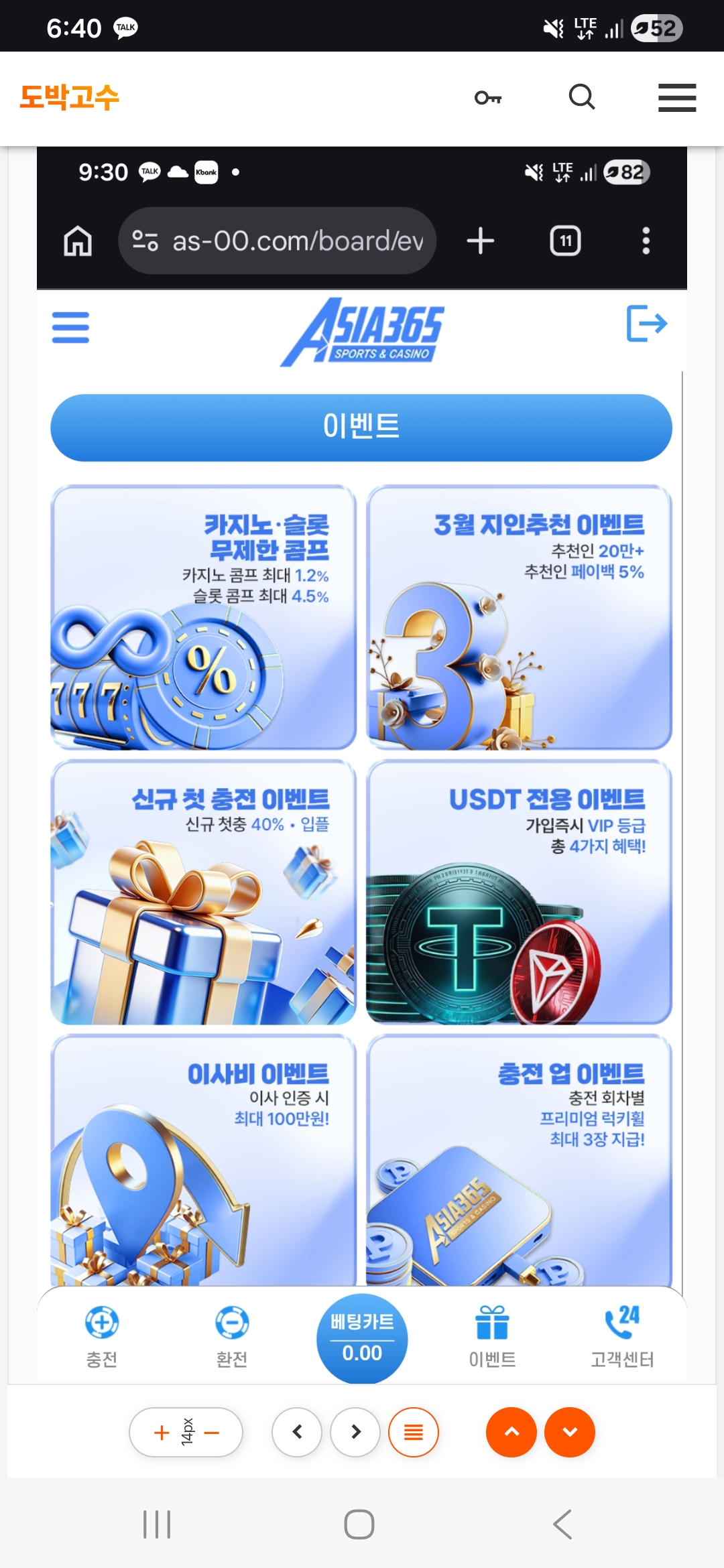Open the hamburger menu in header
The image size is (724, 1568).
pos(676,98)
